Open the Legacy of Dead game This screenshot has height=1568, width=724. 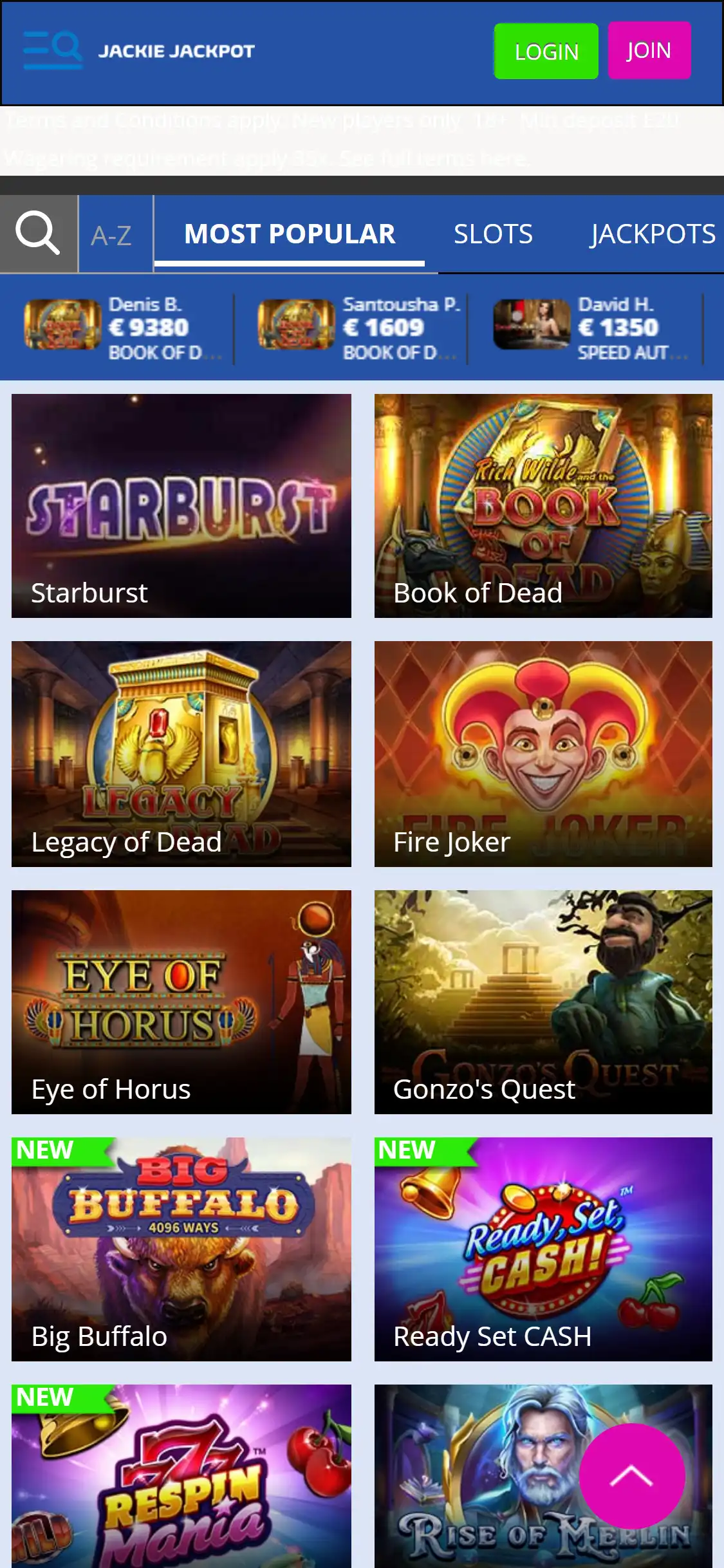[181, 754]
